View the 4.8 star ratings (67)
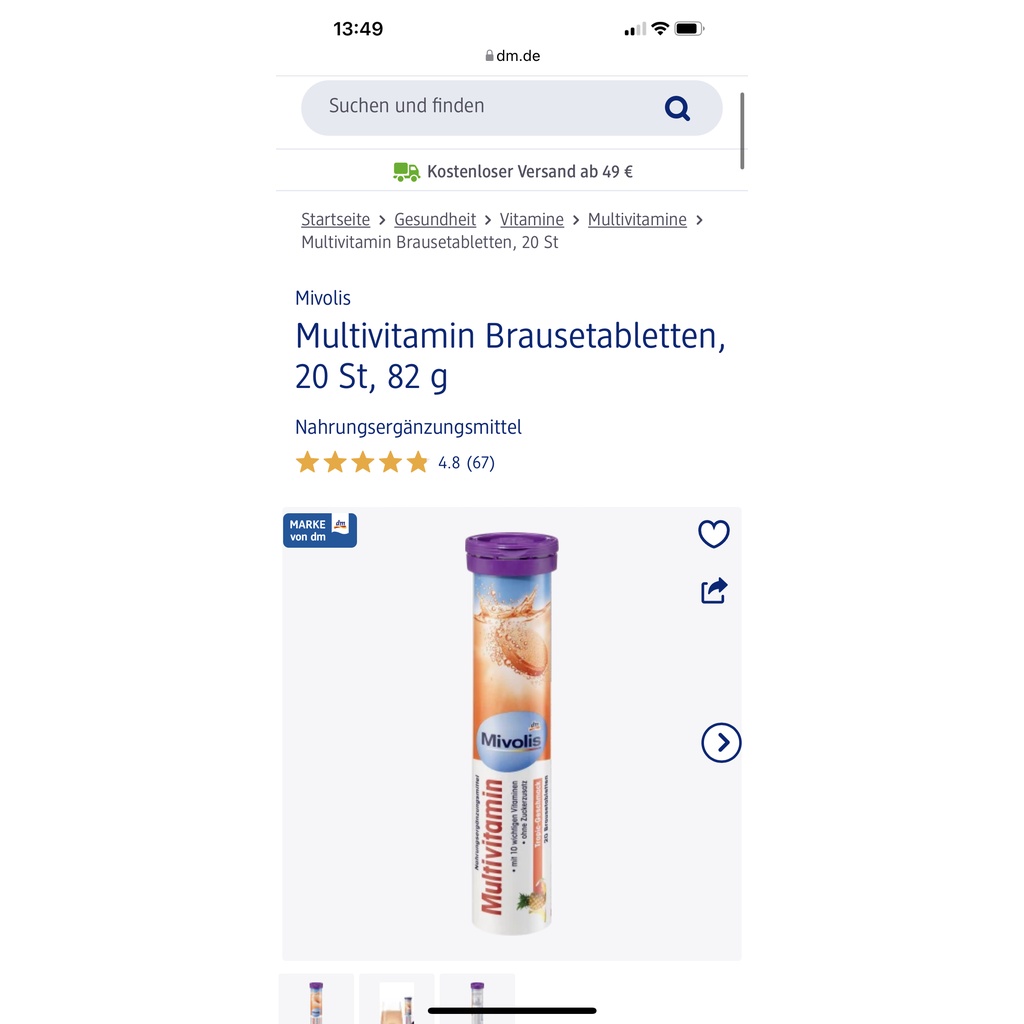 click(x=395, y=462)
